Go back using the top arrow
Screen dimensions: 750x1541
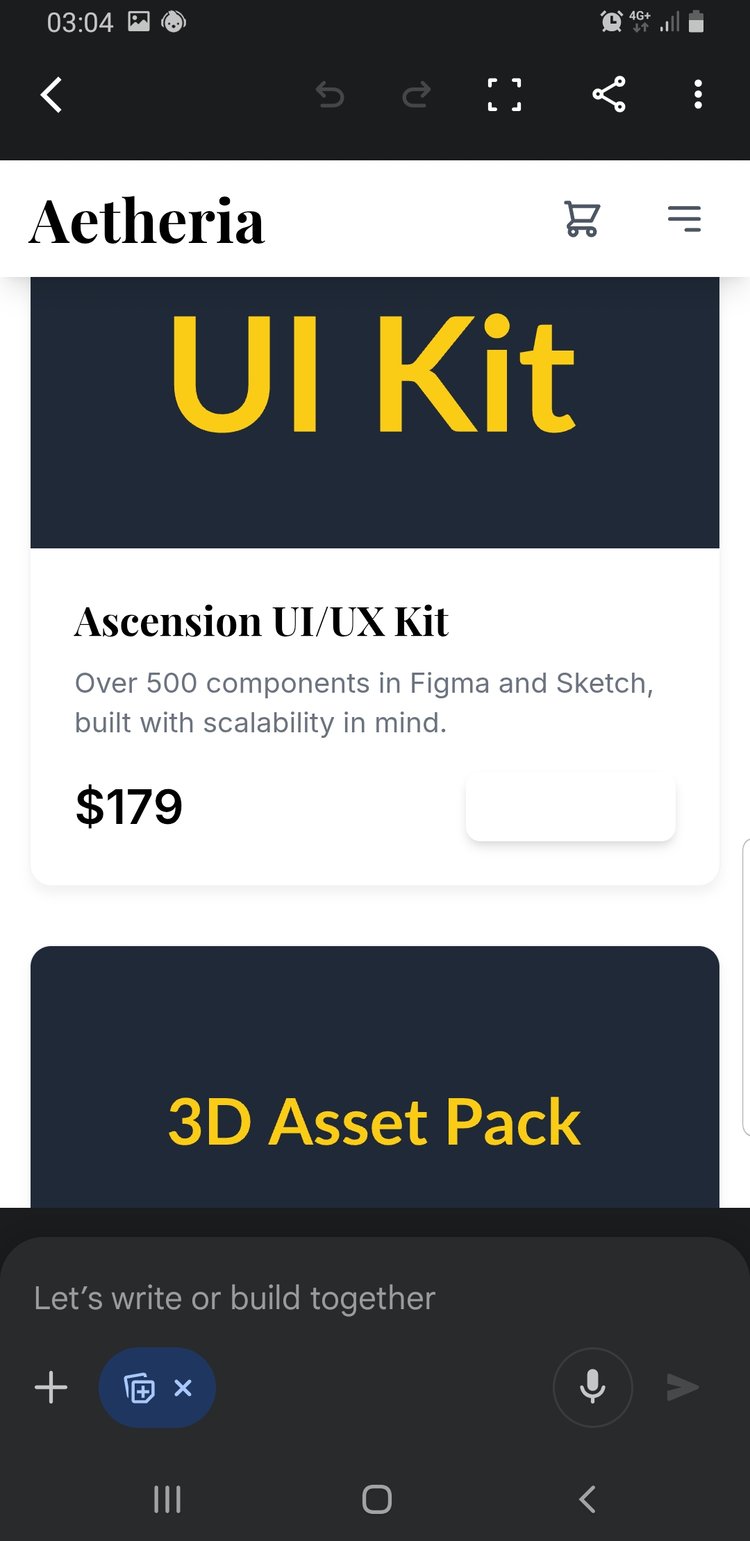point(52,96)
